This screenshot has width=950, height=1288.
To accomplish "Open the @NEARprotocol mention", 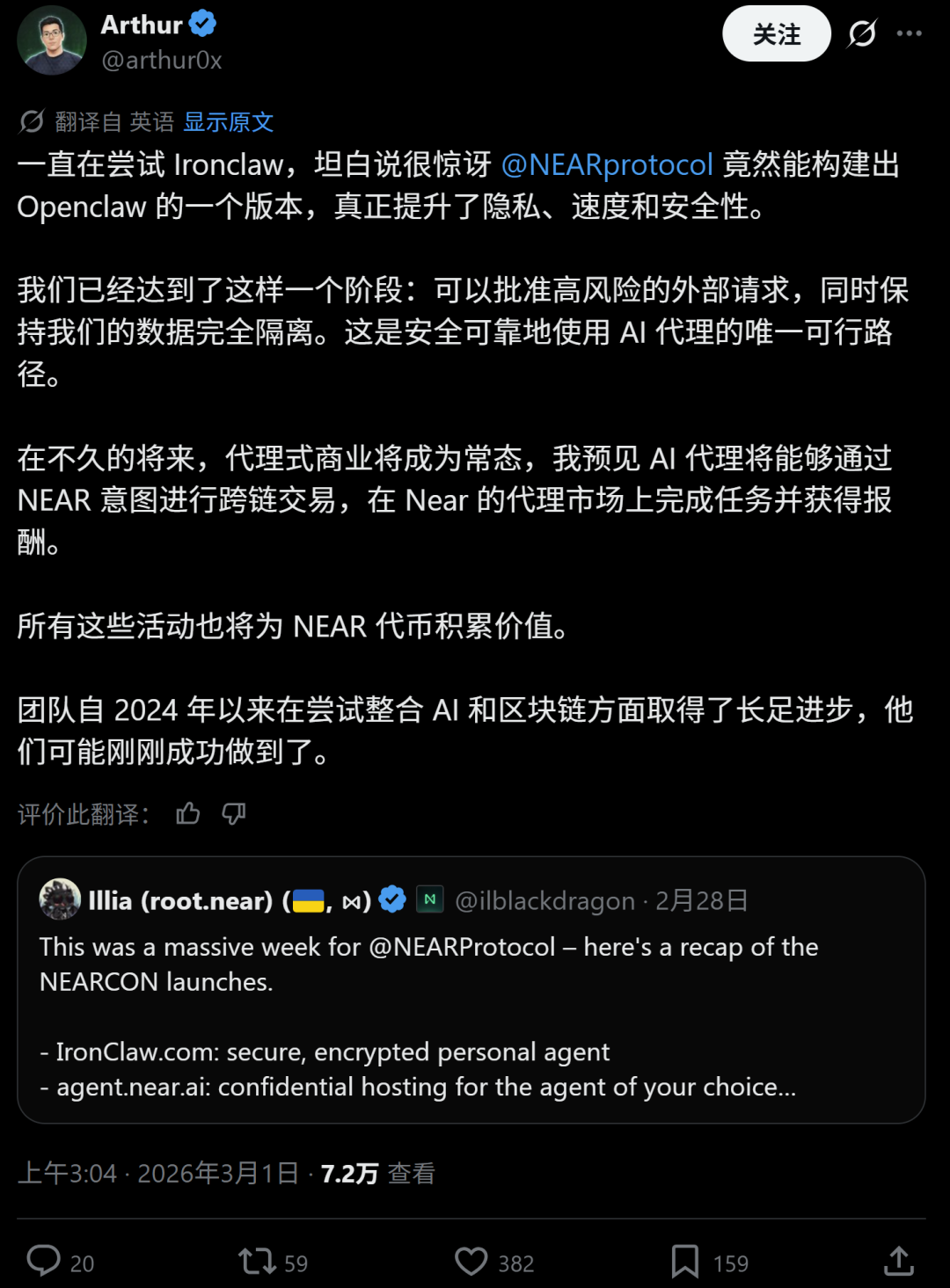I will click(607, 164).
